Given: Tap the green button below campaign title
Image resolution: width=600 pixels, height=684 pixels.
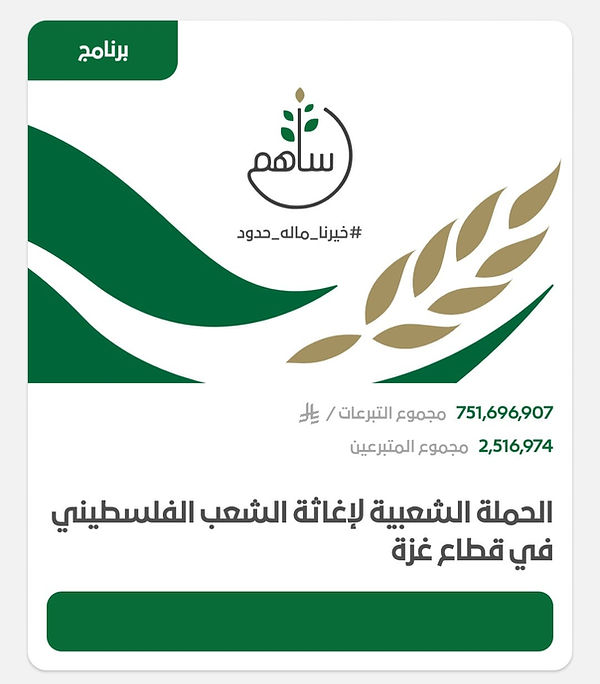Looking at the screenshot, I should click(x=300, y=621).
